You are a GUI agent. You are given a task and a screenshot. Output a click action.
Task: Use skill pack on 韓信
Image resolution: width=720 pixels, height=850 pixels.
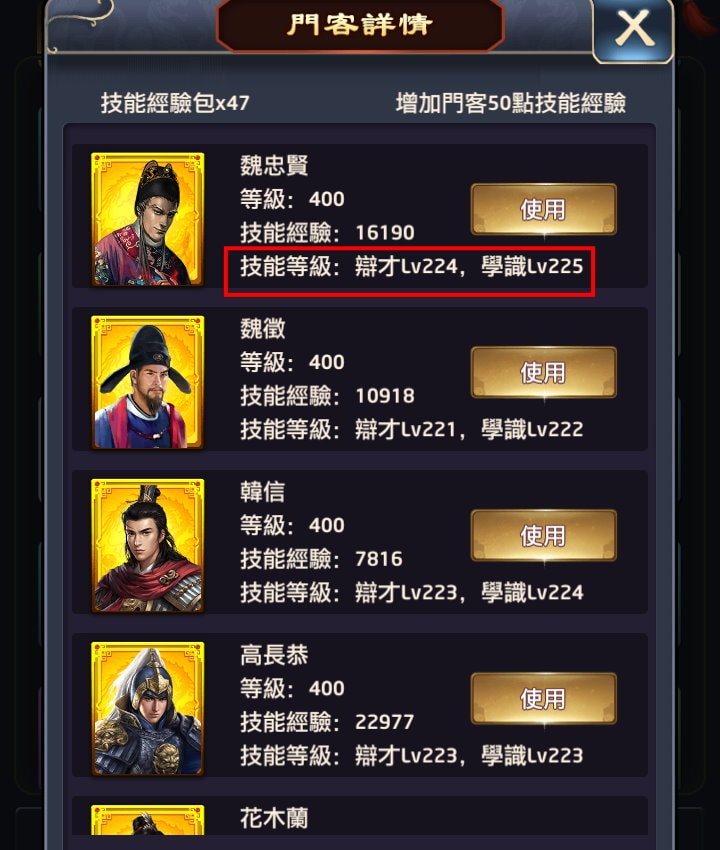(543, 535)
